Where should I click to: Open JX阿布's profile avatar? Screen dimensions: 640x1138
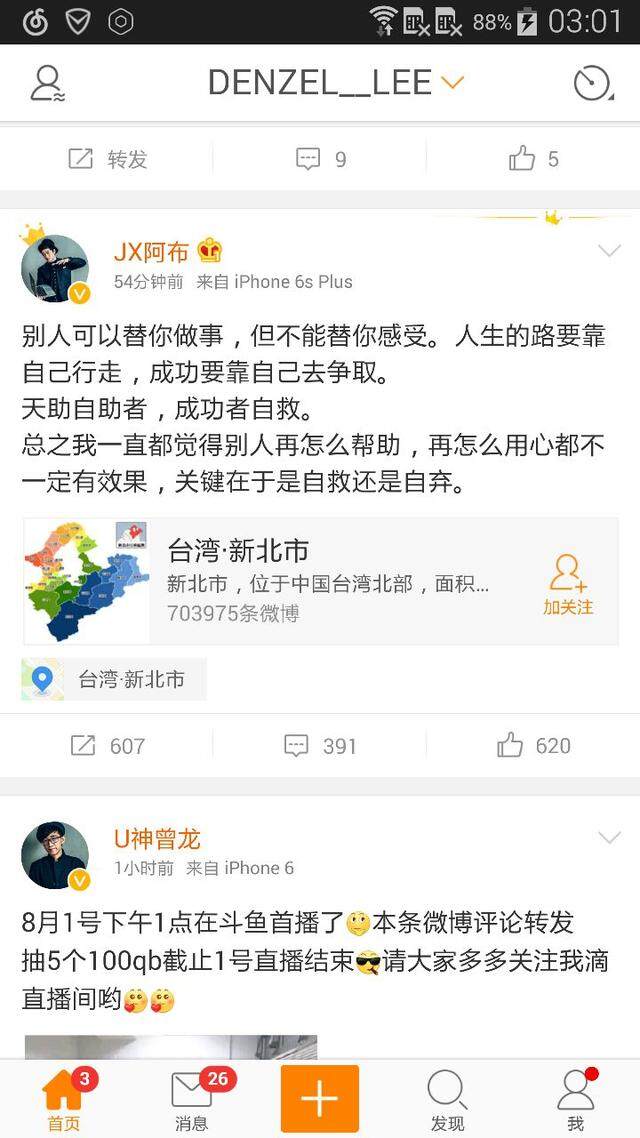pyautogui.click(x=56, y=268)
